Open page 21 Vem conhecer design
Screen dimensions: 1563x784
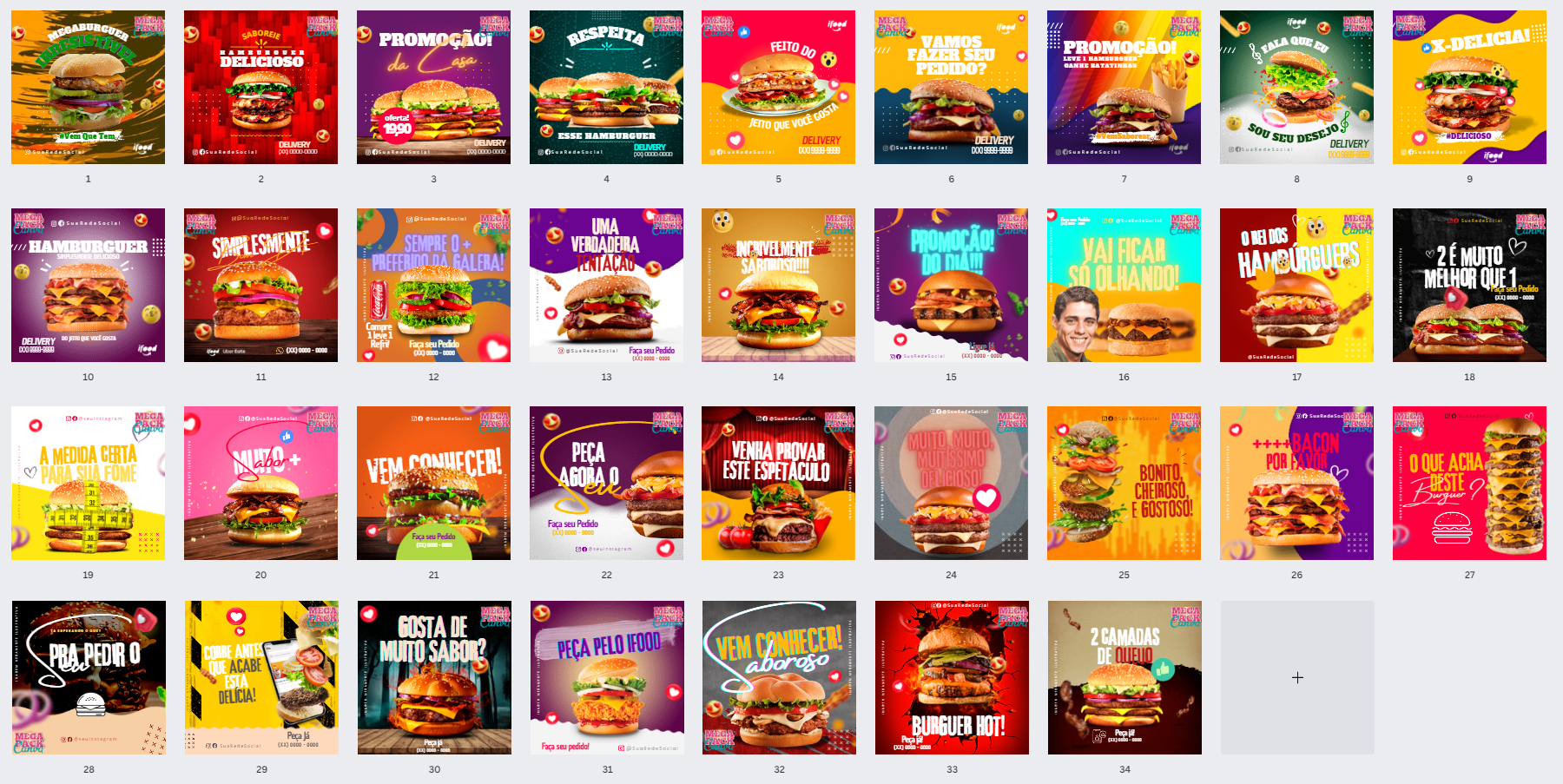pyautogui.click(x=433, y=483)
